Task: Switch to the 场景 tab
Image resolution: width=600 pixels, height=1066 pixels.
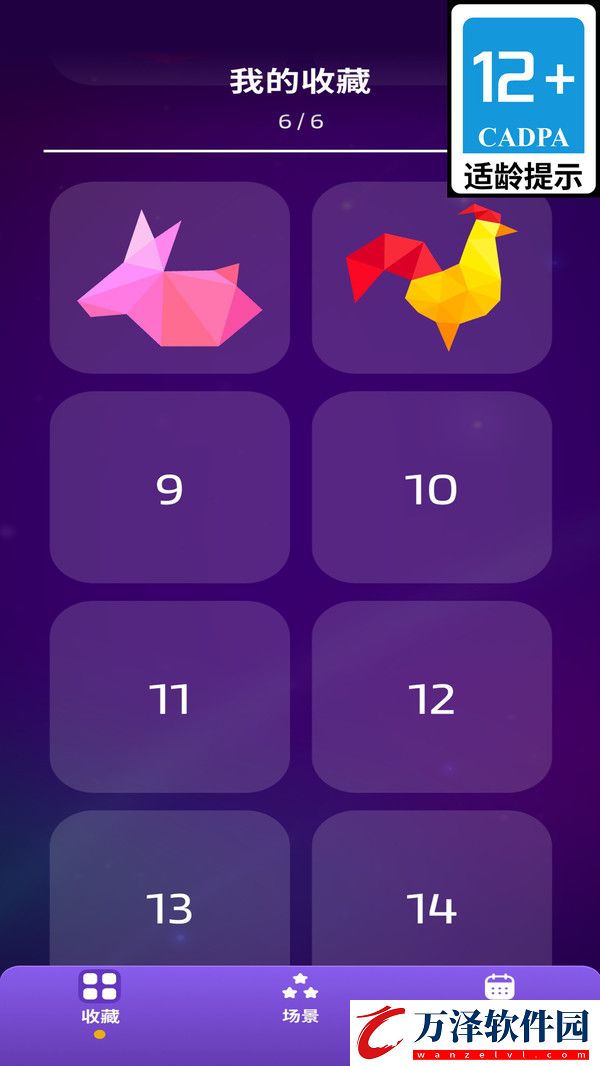Action: [300, 998]
